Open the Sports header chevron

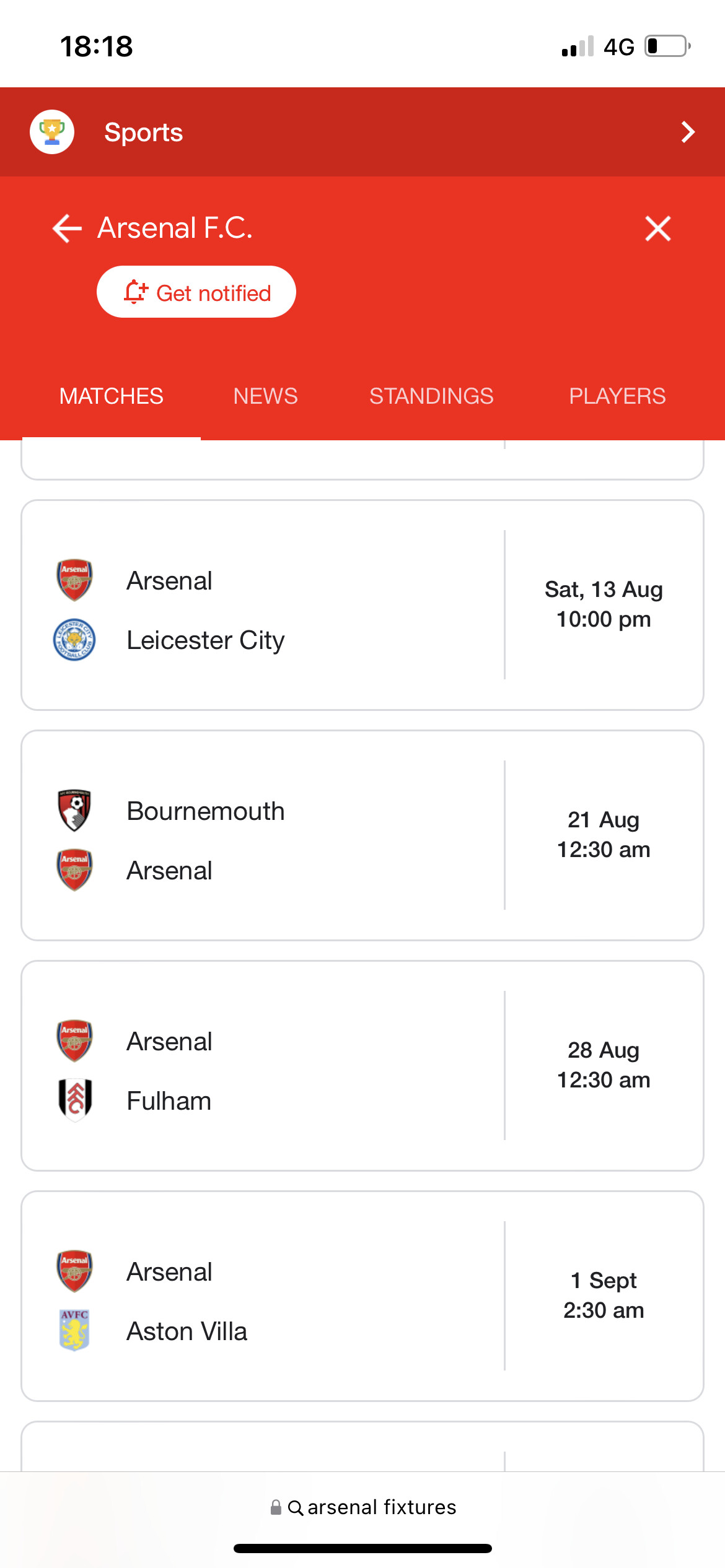pos(688,132)
